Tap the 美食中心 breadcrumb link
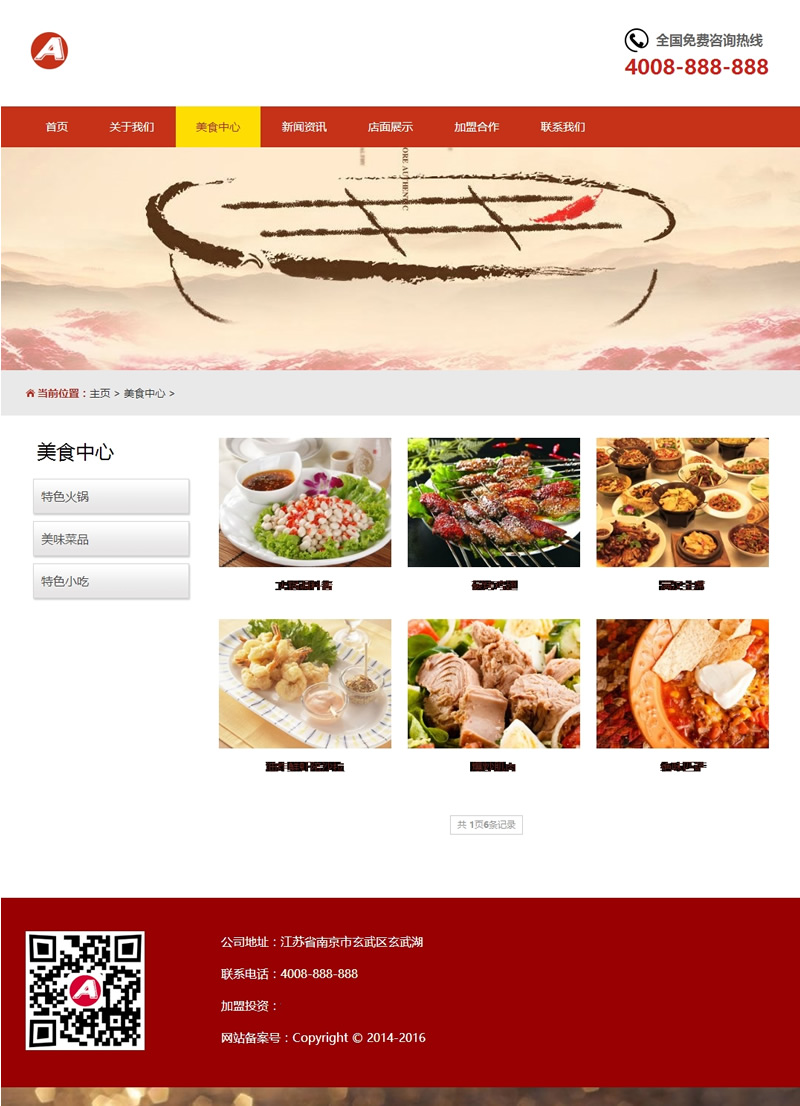 pyautogui.click(x=145, y=394)
